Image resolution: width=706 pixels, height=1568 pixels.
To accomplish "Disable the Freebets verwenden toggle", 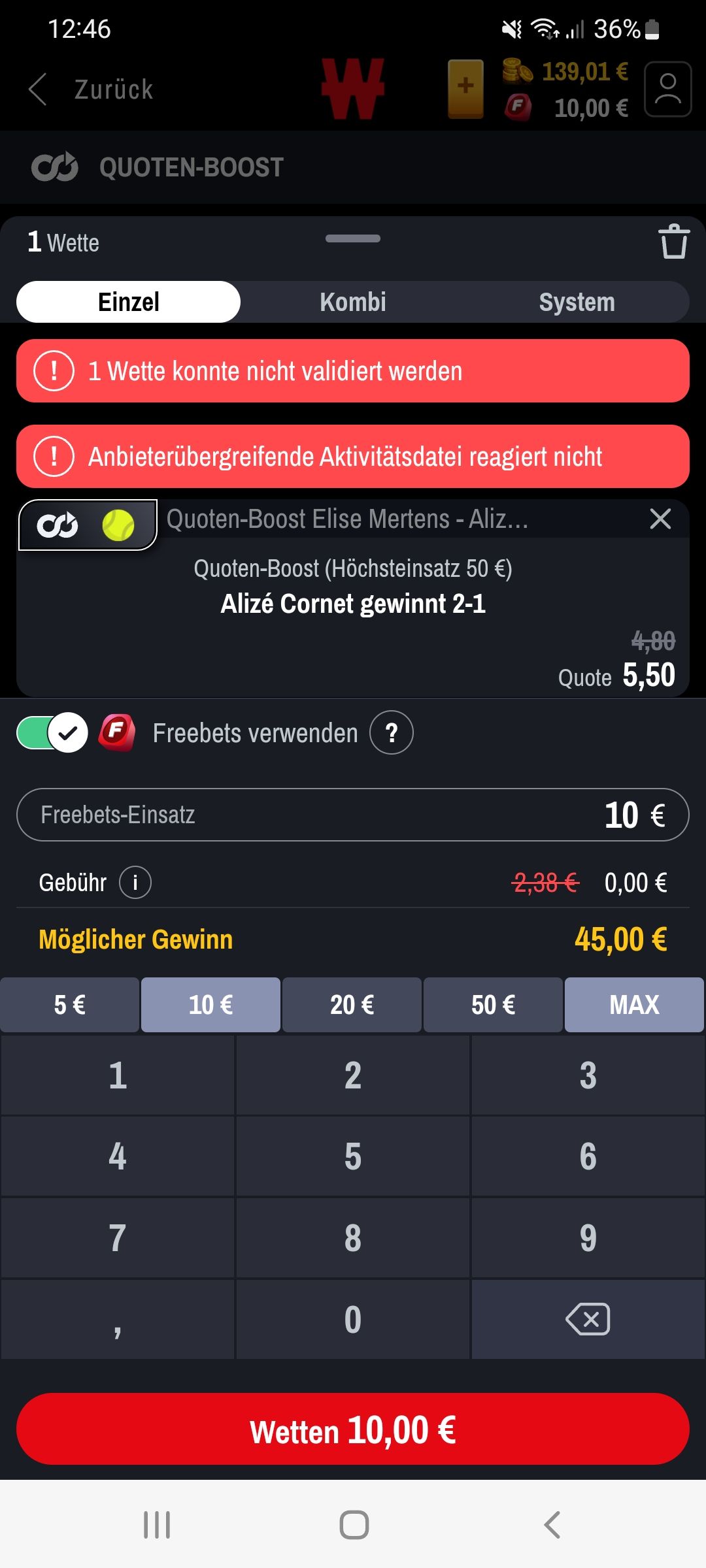I will coord(52,733).
